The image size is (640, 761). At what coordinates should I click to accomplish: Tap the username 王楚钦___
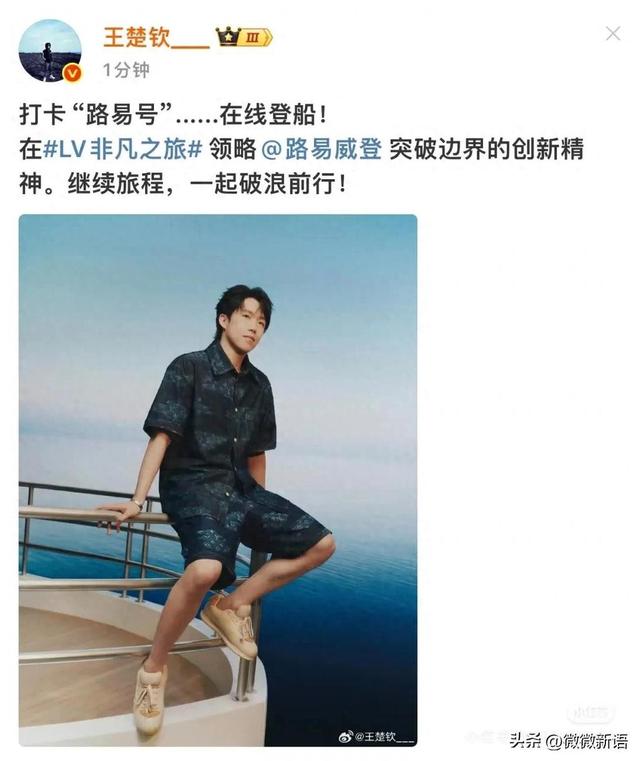156,37
